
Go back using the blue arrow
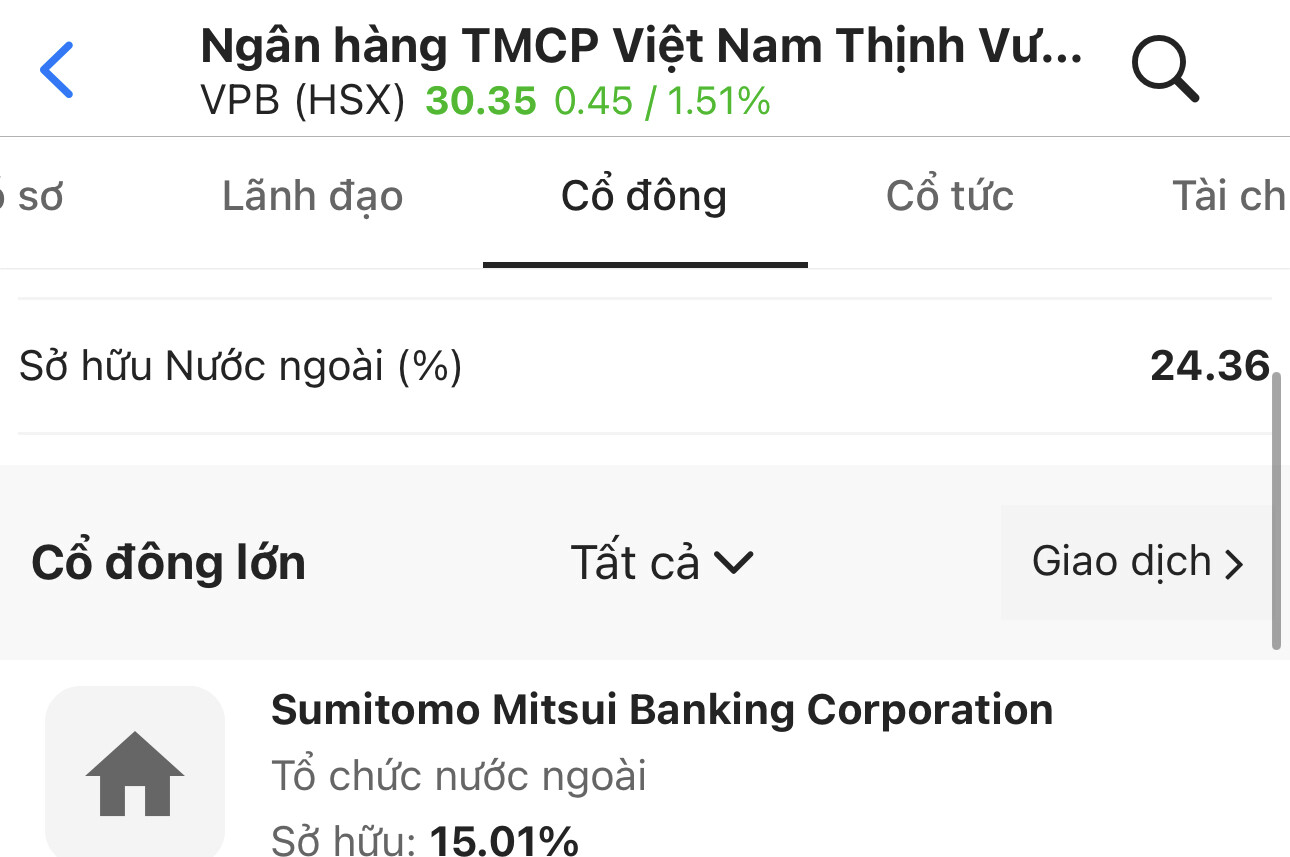(x=57, y=70)
